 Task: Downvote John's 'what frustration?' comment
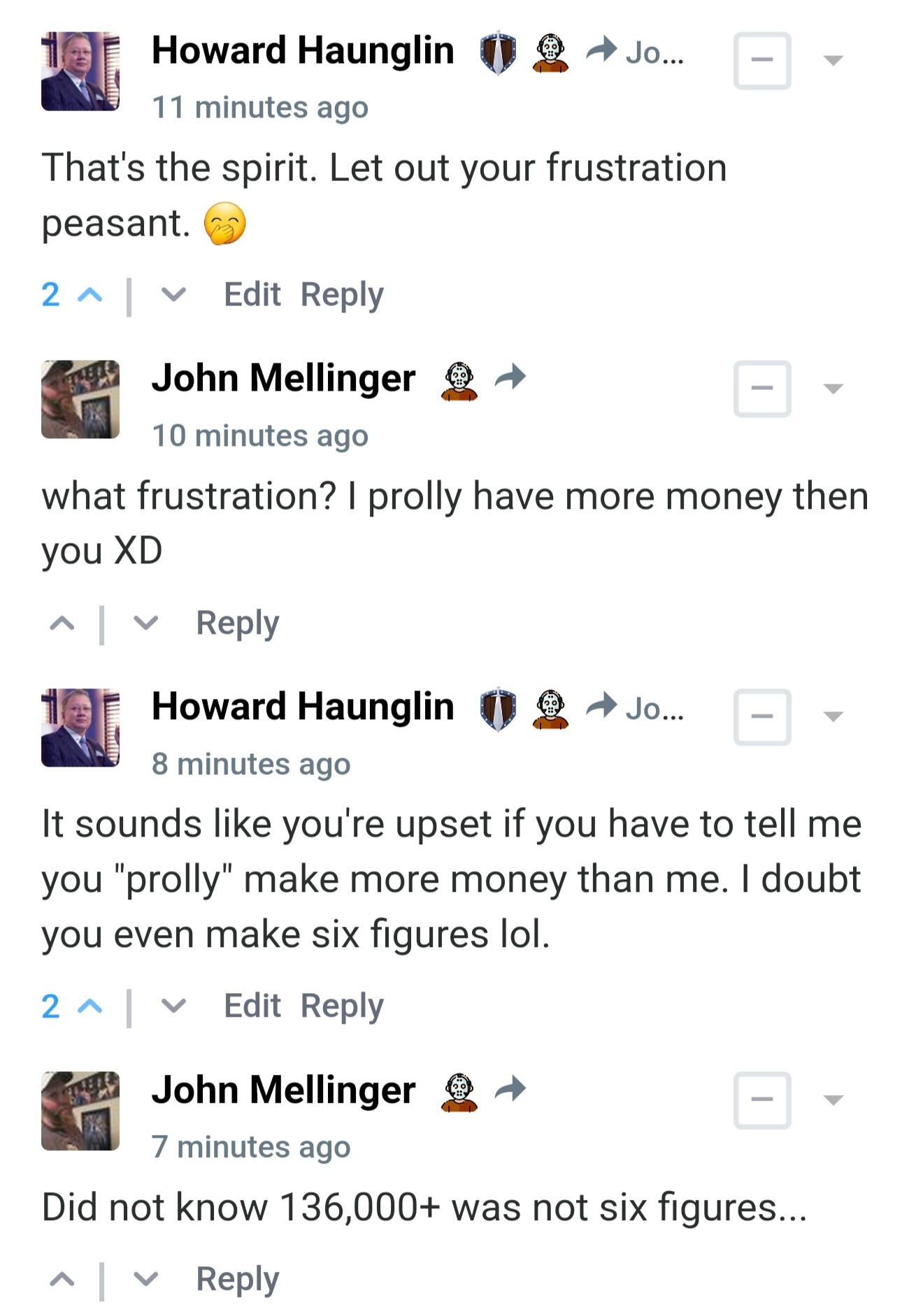coord(145,623)
